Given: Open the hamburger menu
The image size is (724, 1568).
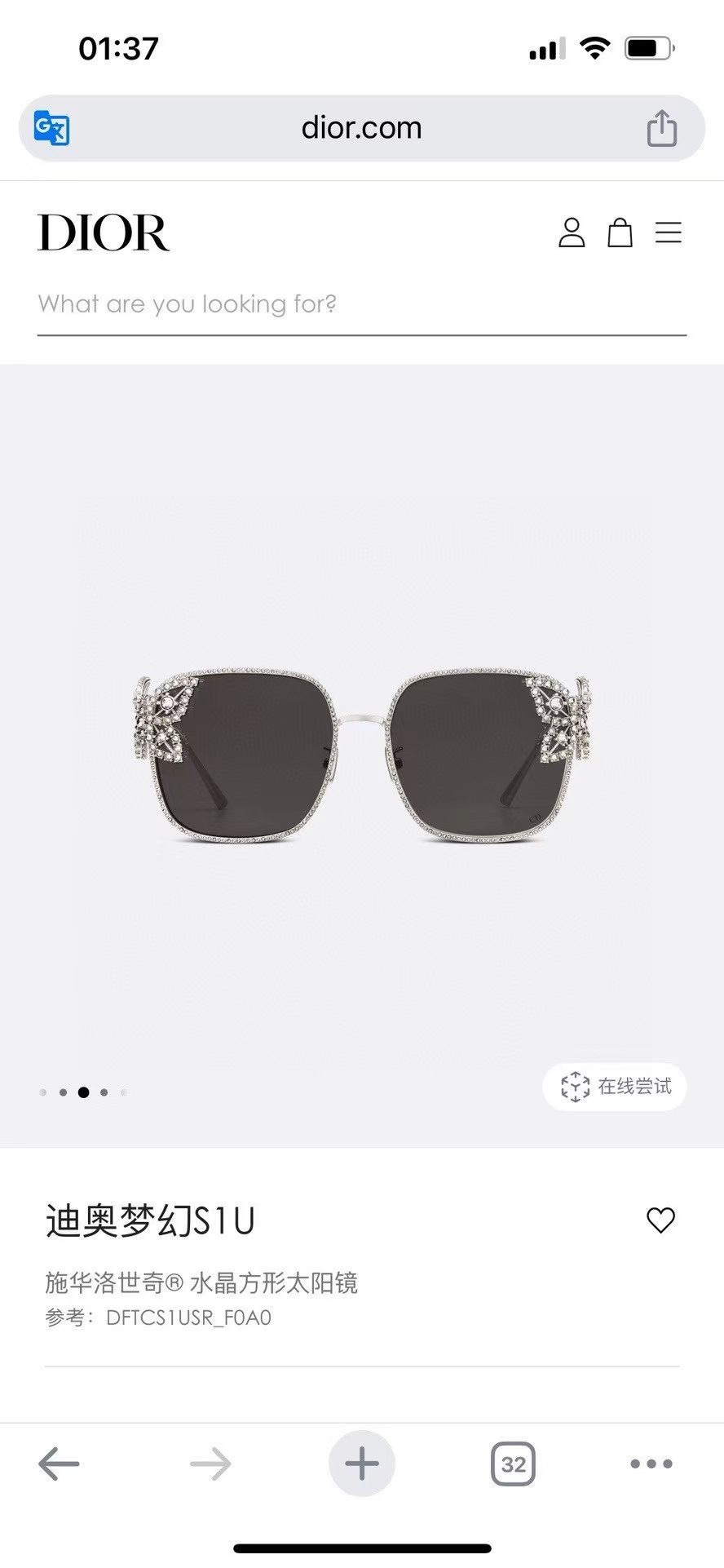Looking at the screenshot, I should point(669,233).
